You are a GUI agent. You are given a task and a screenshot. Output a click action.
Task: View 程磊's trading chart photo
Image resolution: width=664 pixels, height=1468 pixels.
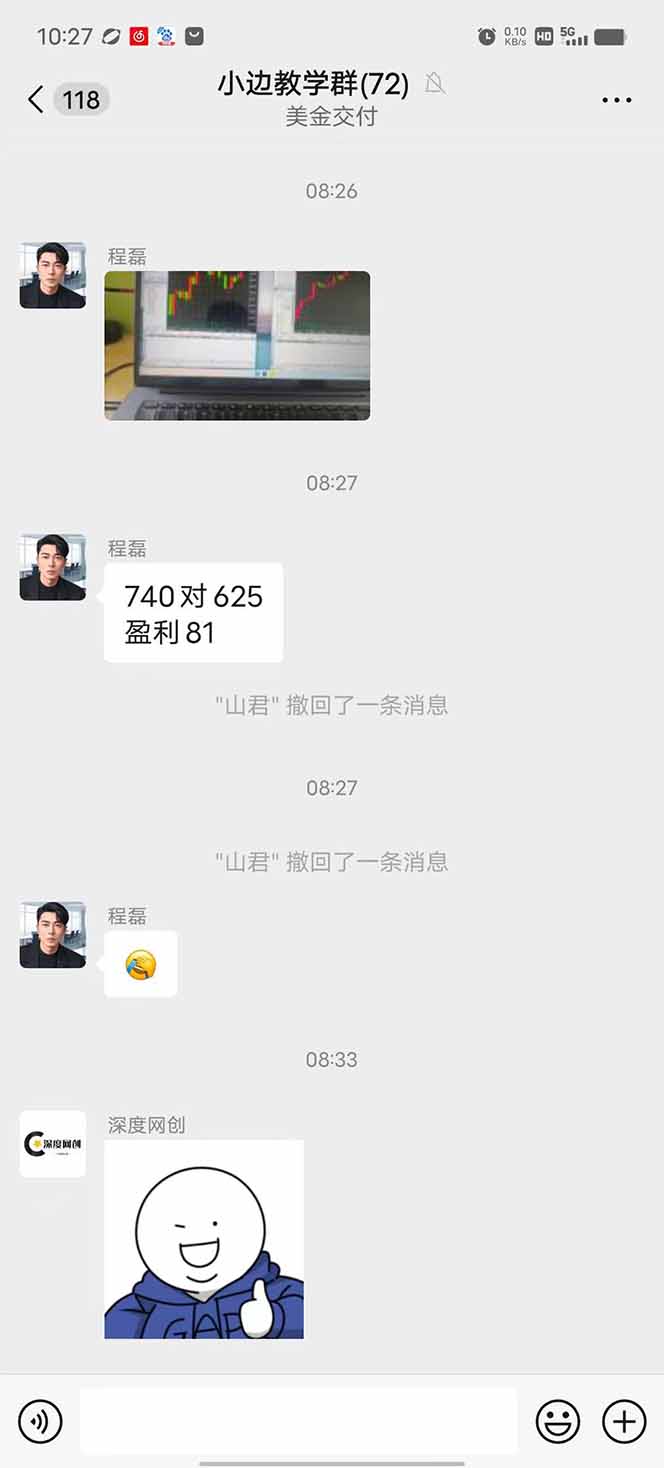(237, 345)
